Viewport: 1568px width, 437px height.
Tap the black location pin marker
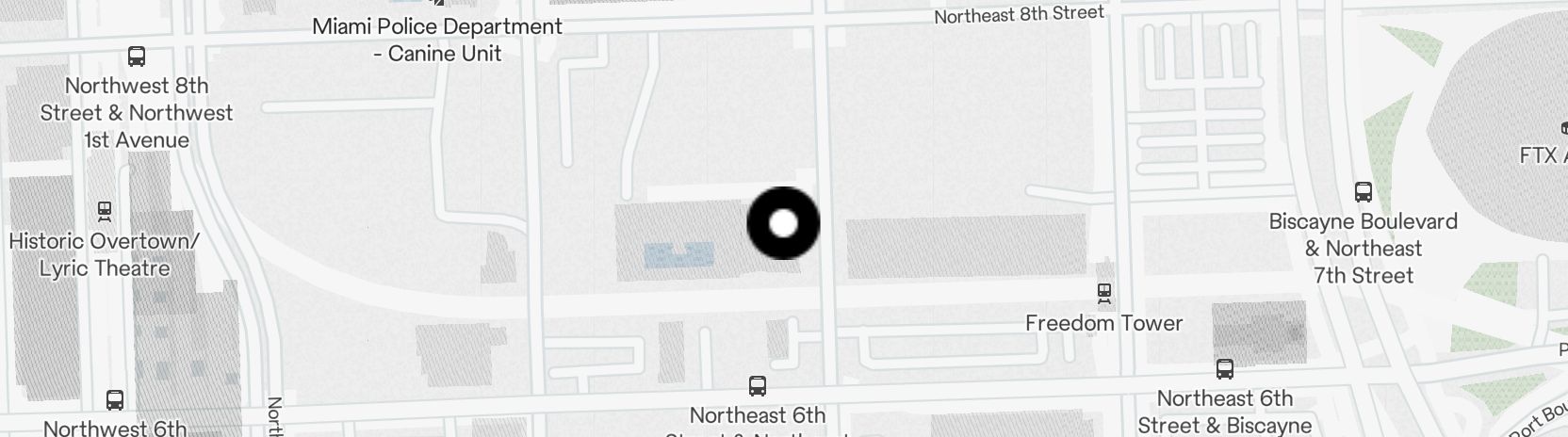coord(783,223)
